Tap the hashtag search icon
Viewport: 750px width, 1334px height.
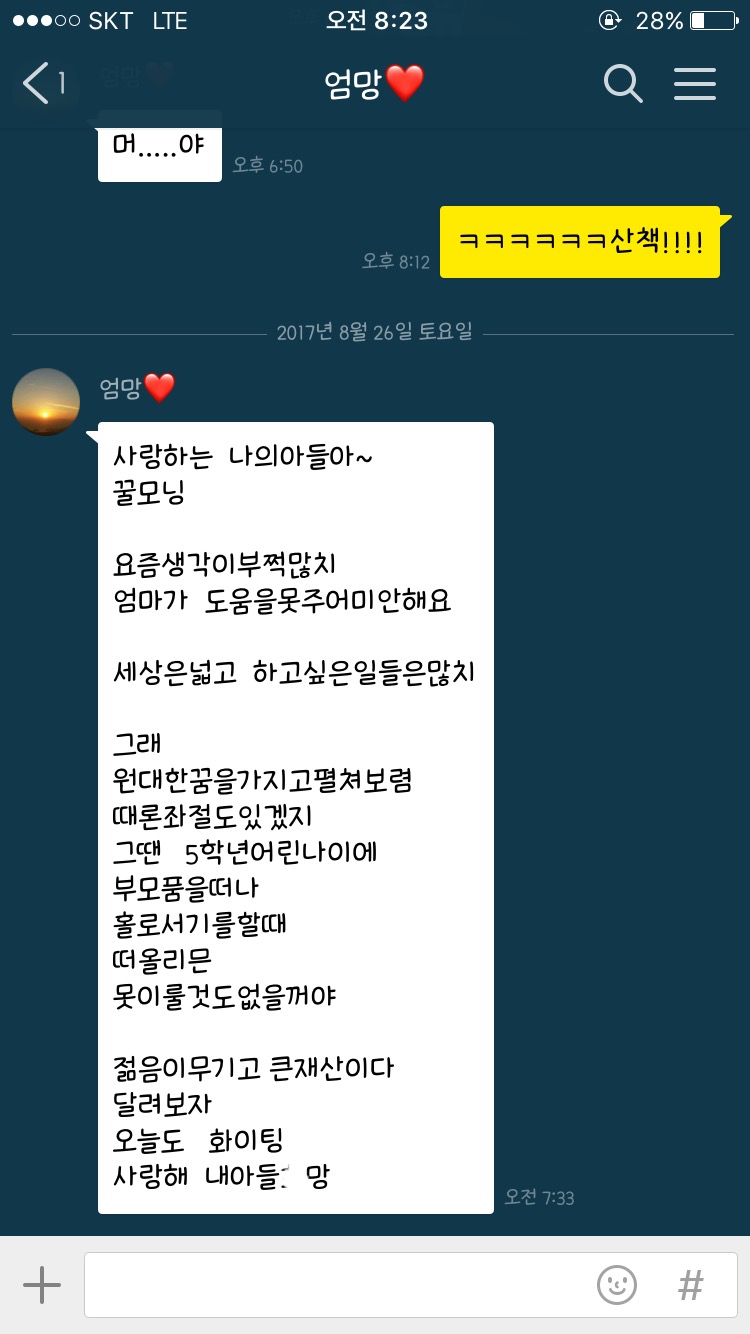click(x=690, y=1285)
